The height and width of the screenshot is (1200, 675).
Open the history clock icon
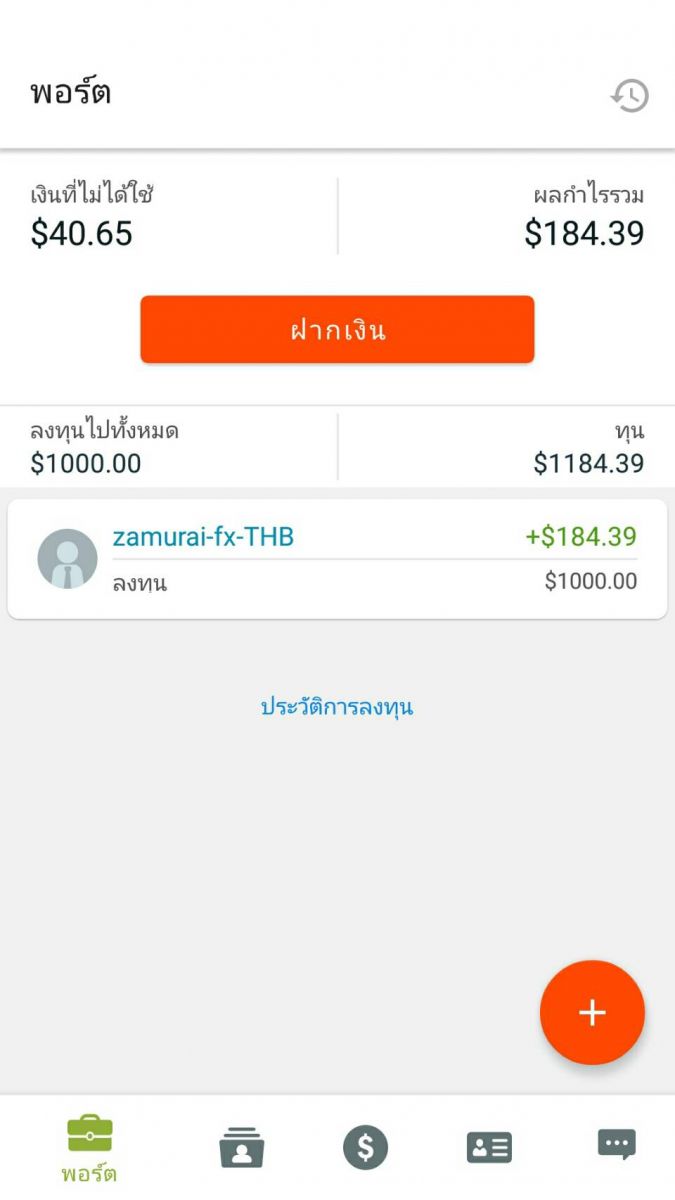(x=630, y=96)
